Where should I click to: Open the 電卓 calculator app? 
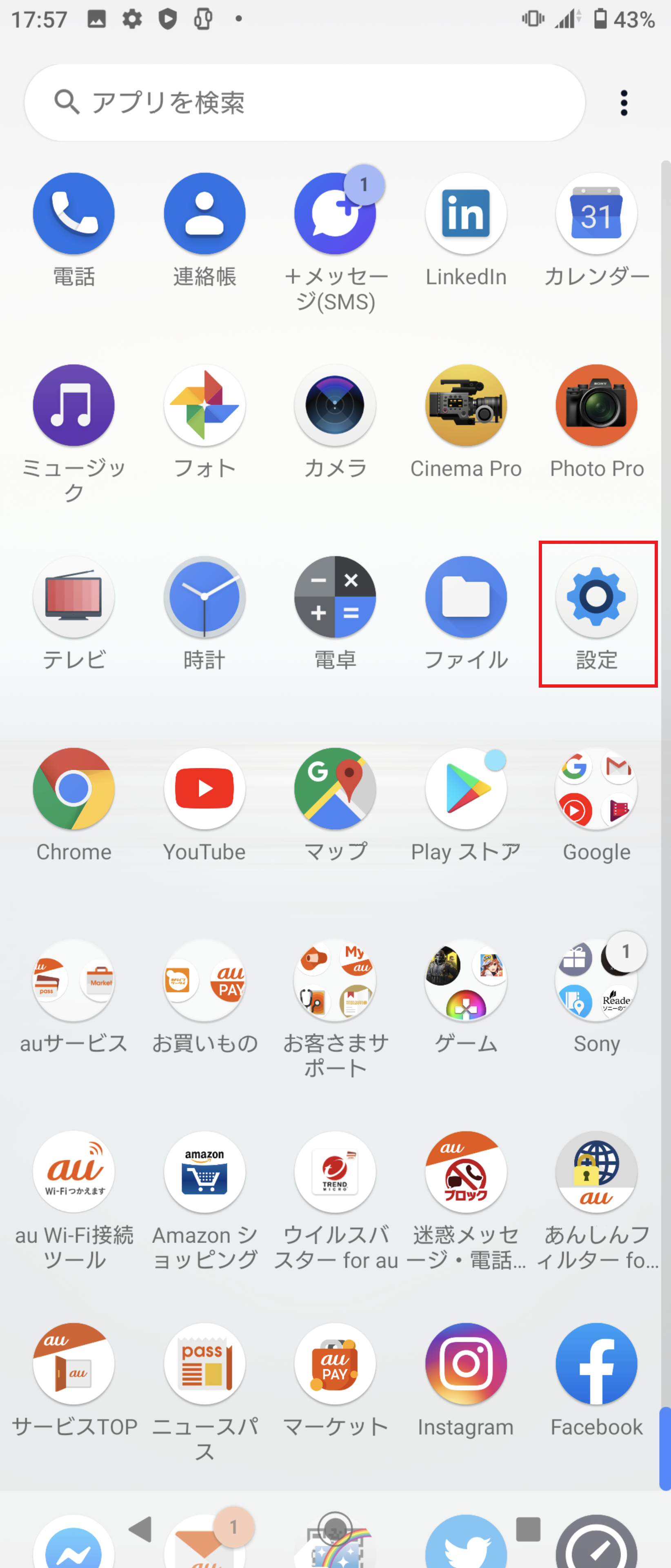coord(335,598)
